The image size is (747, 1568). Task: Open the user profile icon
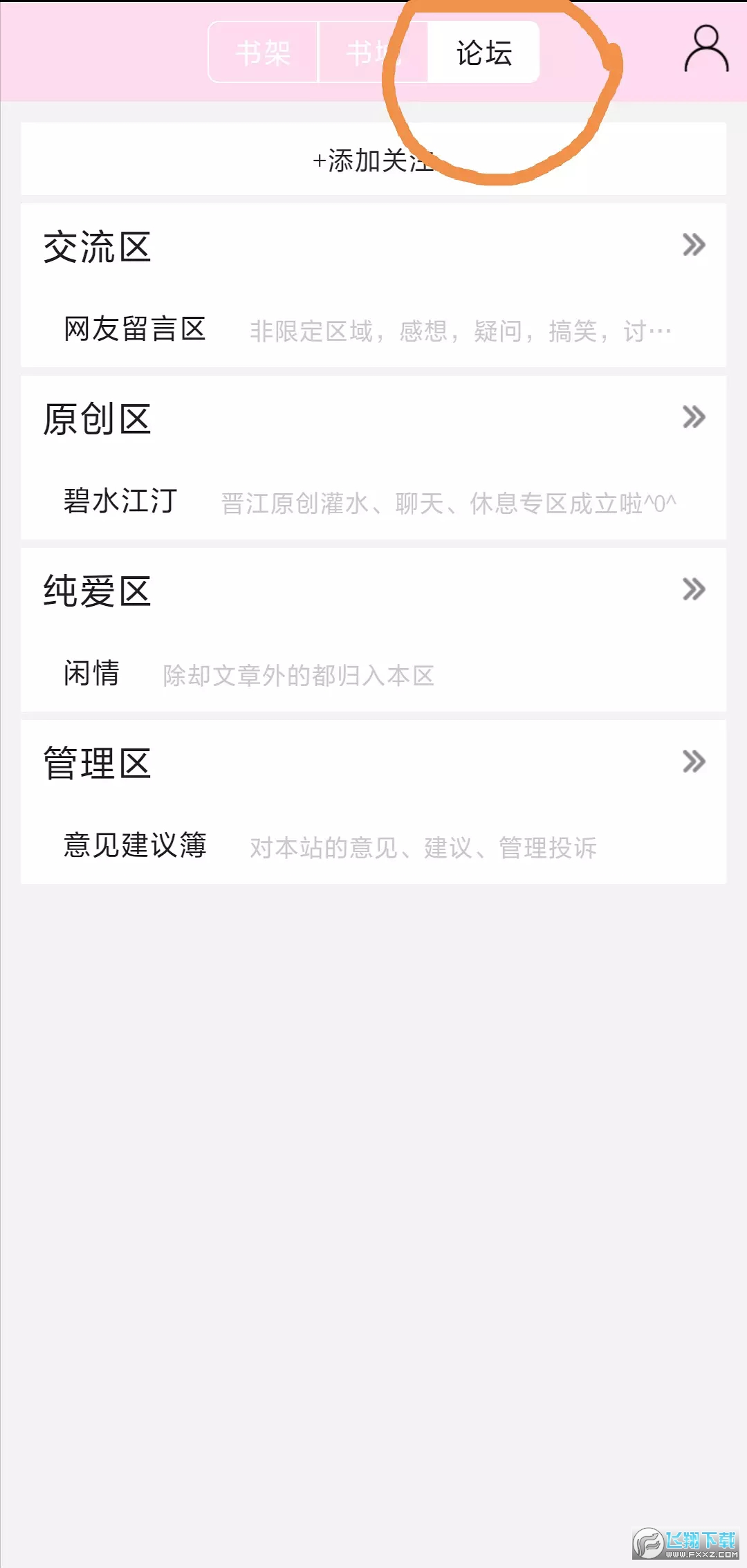705,50
